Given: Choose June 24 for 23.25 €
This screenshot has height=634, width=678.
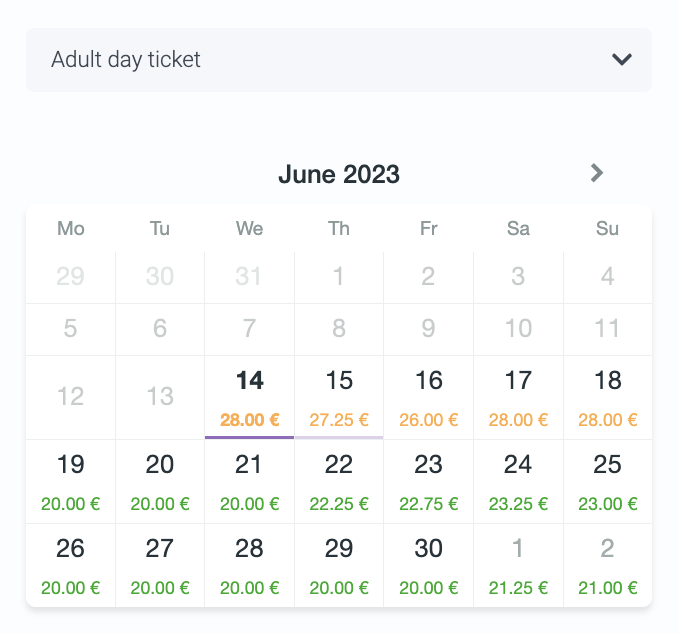Looking at the screenshot, I should [518, 481].
